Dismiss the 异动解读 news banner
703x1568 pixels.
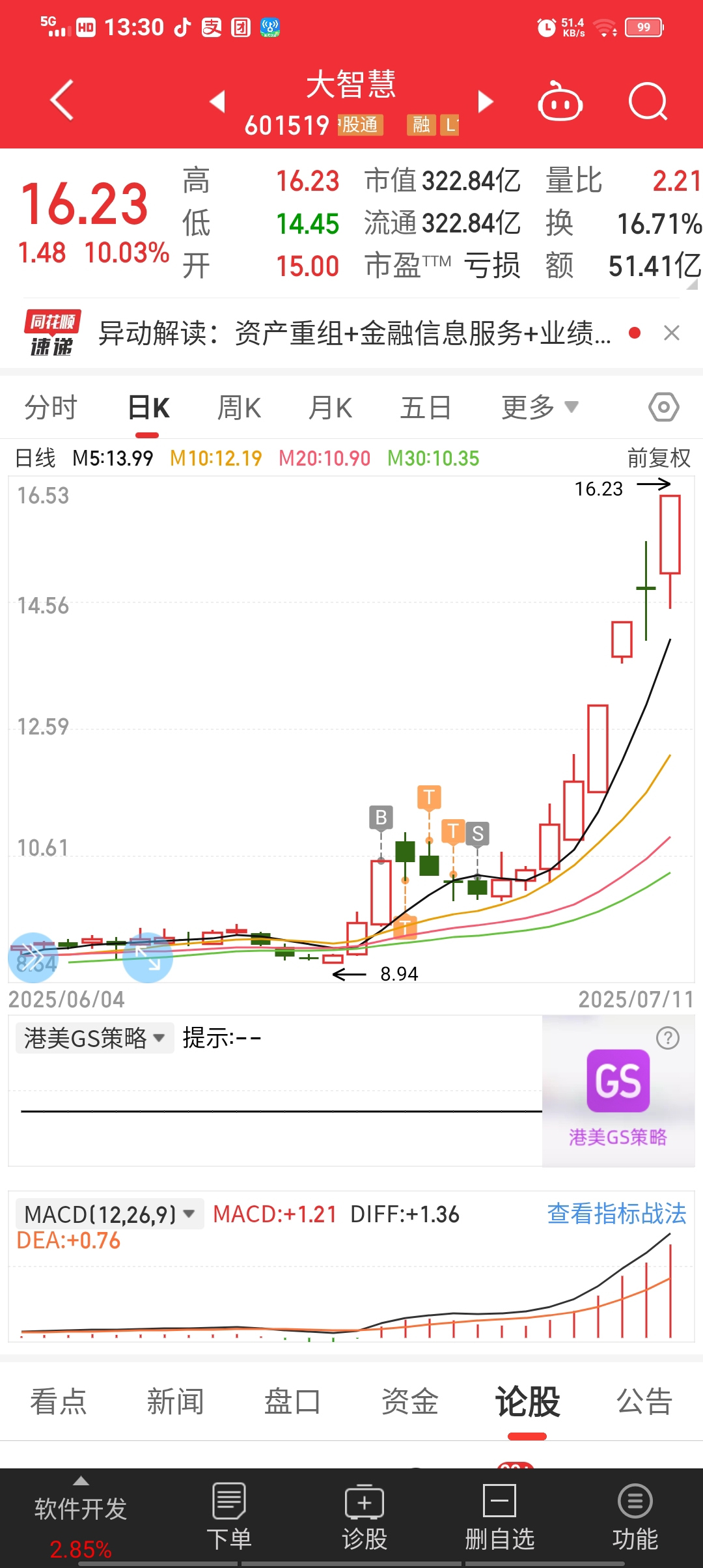click(x=672, y=333)
